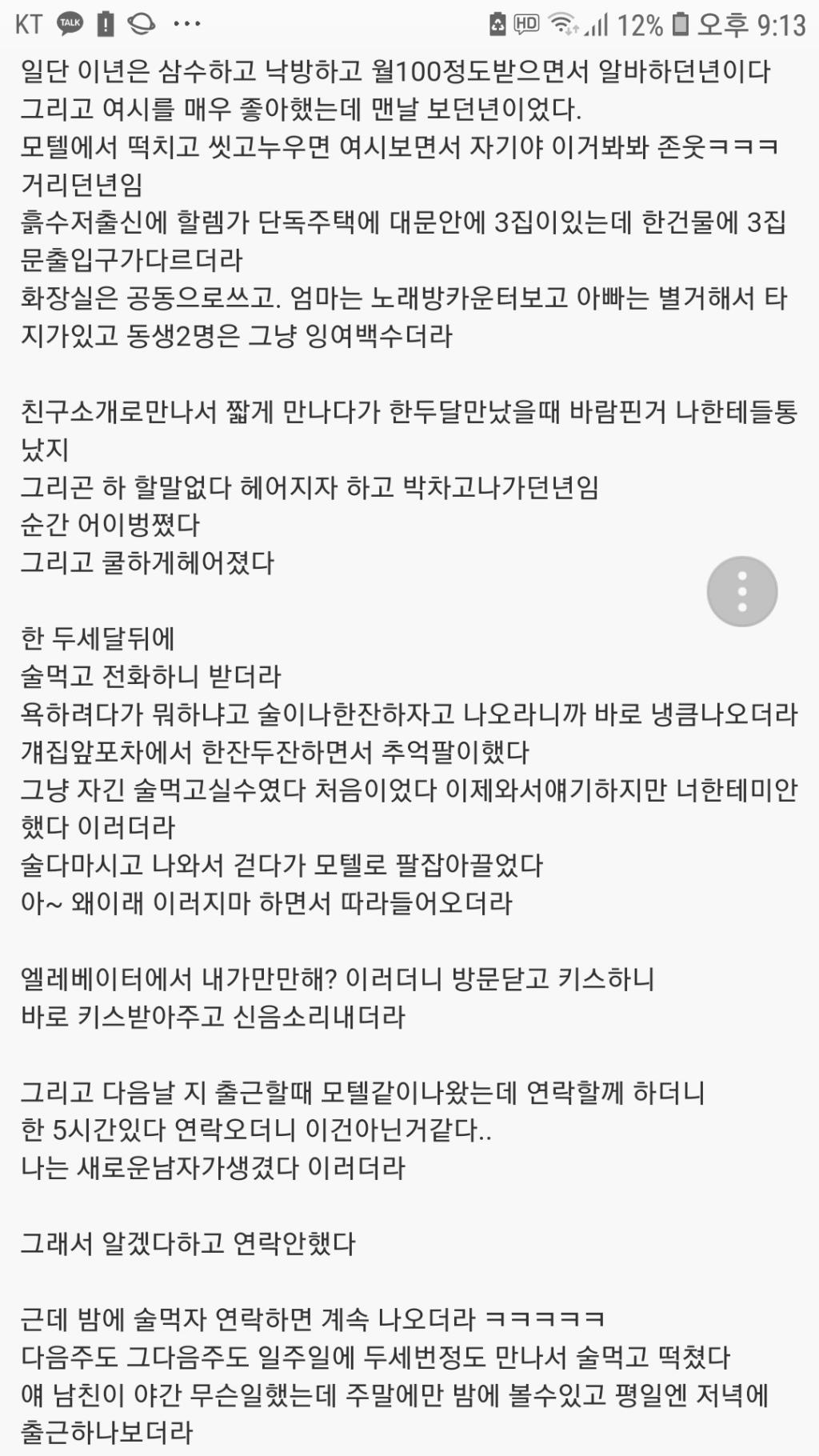This screenshot has height=1456, width=819.
Task: Tap the KakaoTalk notification icon in status bar
Action: [70, 23]
